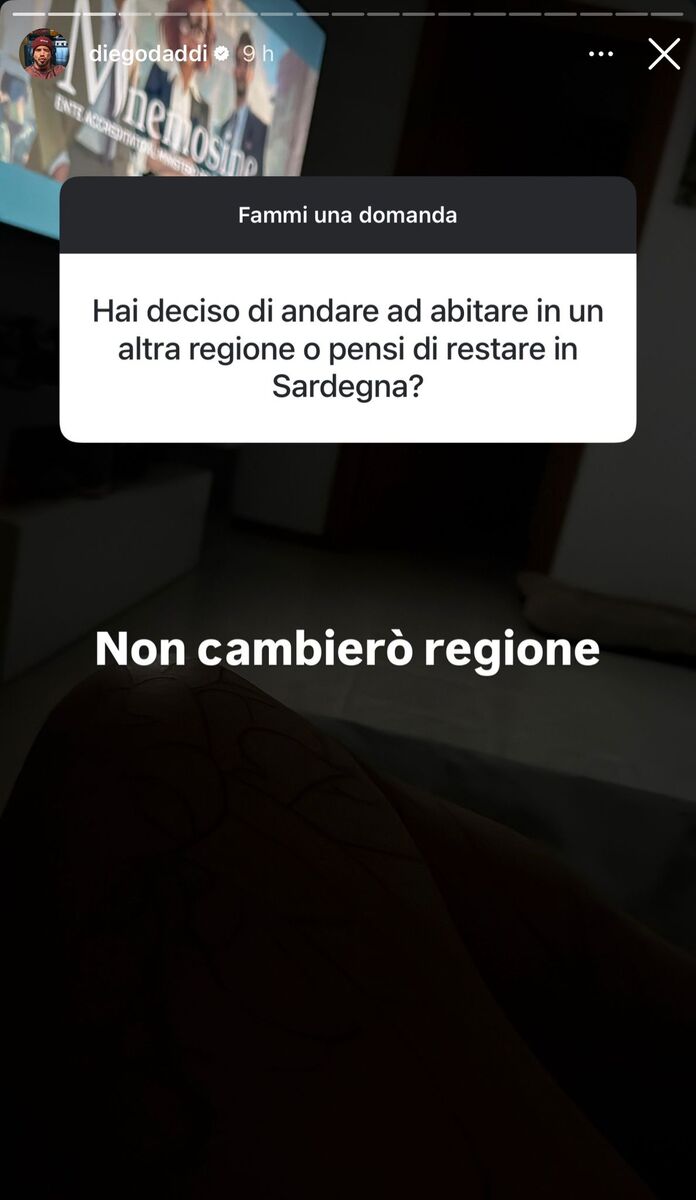696x1200 pixels.
Task: Open the three-dot story options menu
Action: pos(601,54)
